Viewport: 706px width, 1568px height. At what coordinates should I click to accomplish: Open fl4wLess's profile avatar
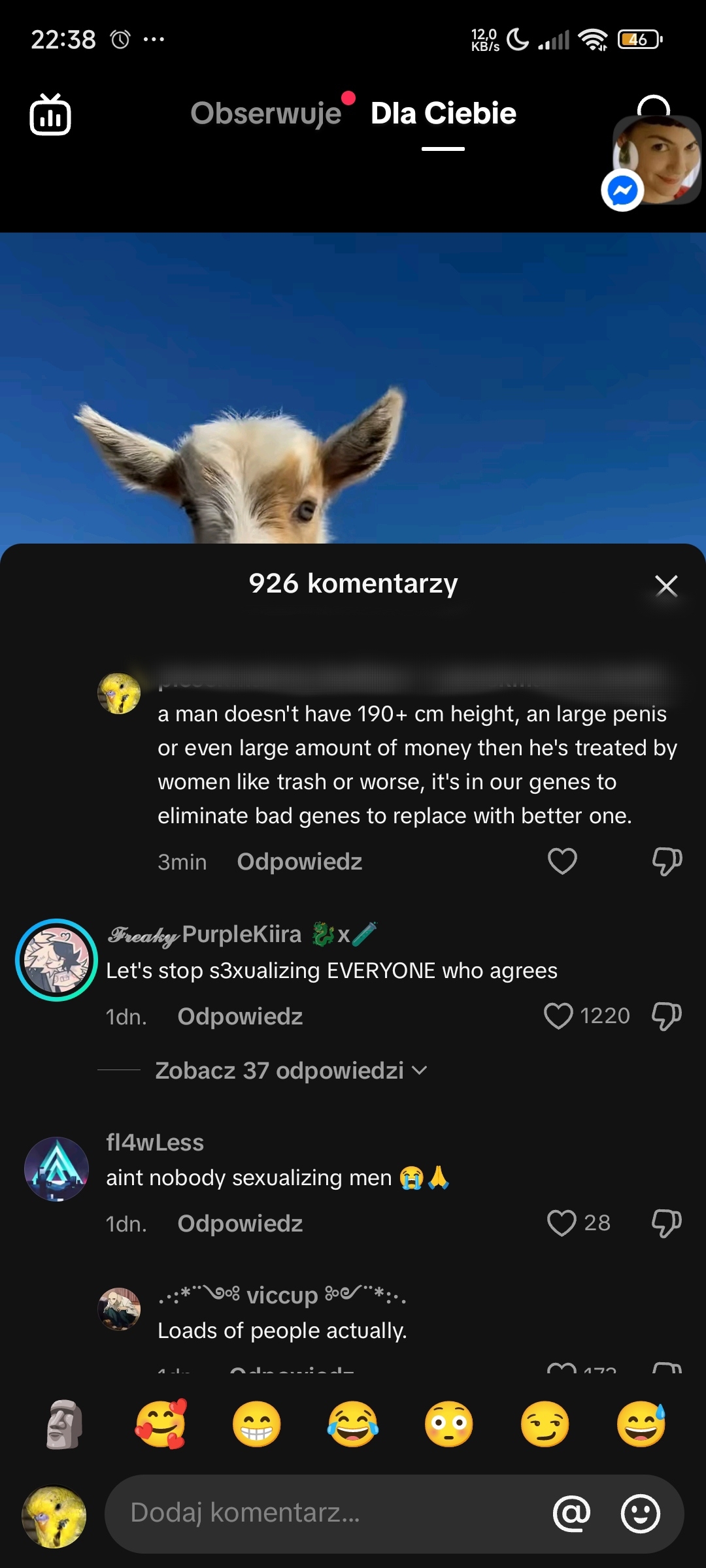[x=57, y=1169]
